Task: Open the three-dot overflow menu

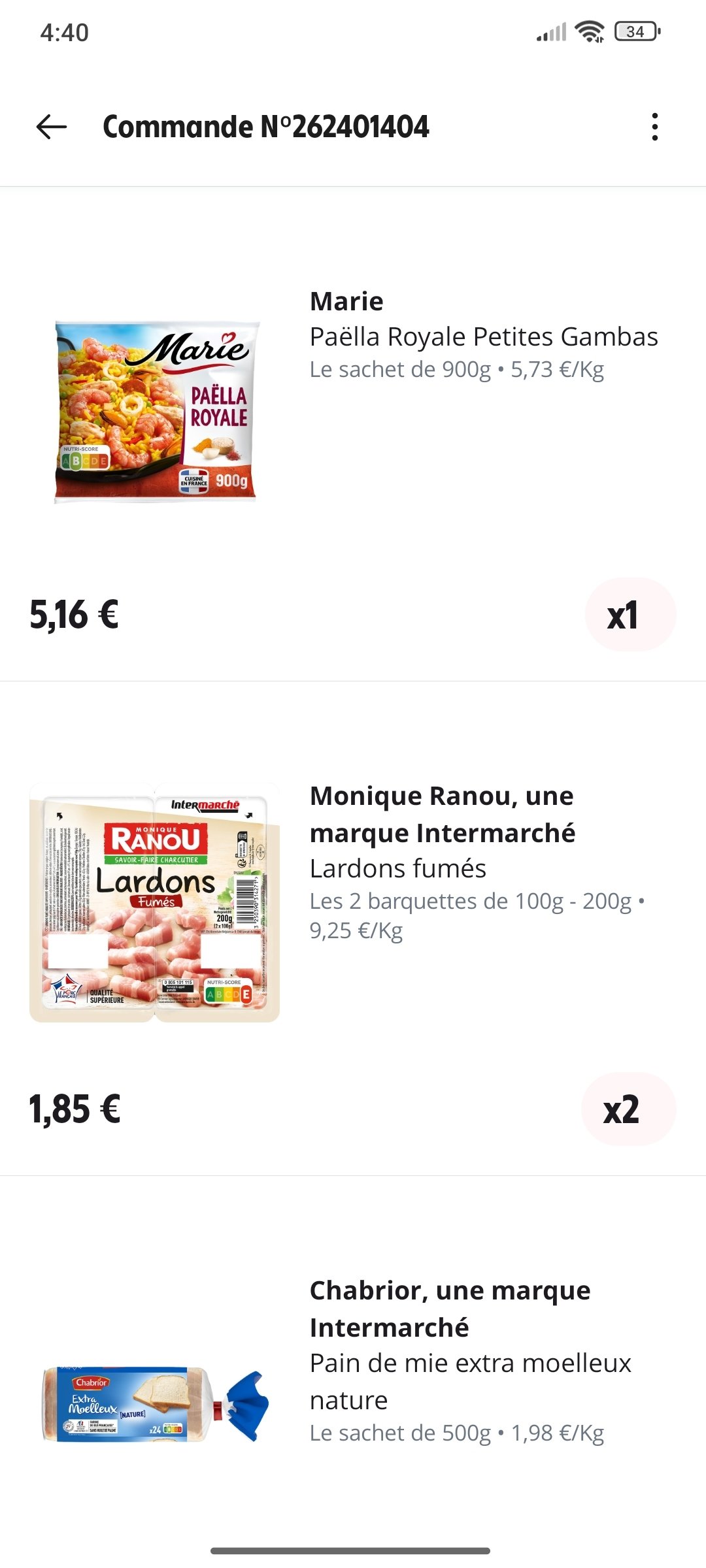Action: pos(654,127)
